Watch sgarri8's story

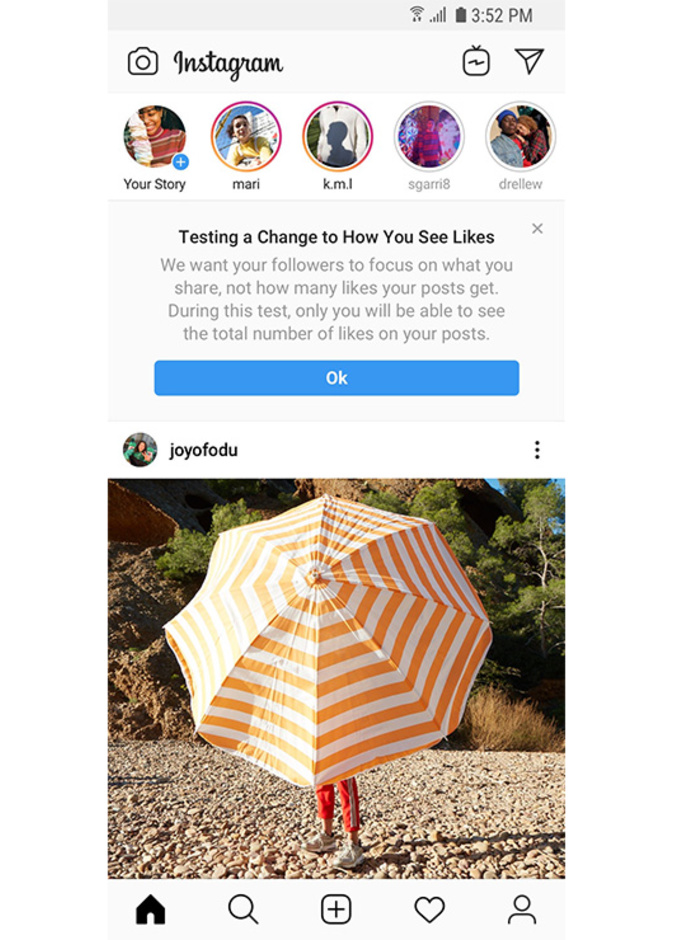(429, 138)
